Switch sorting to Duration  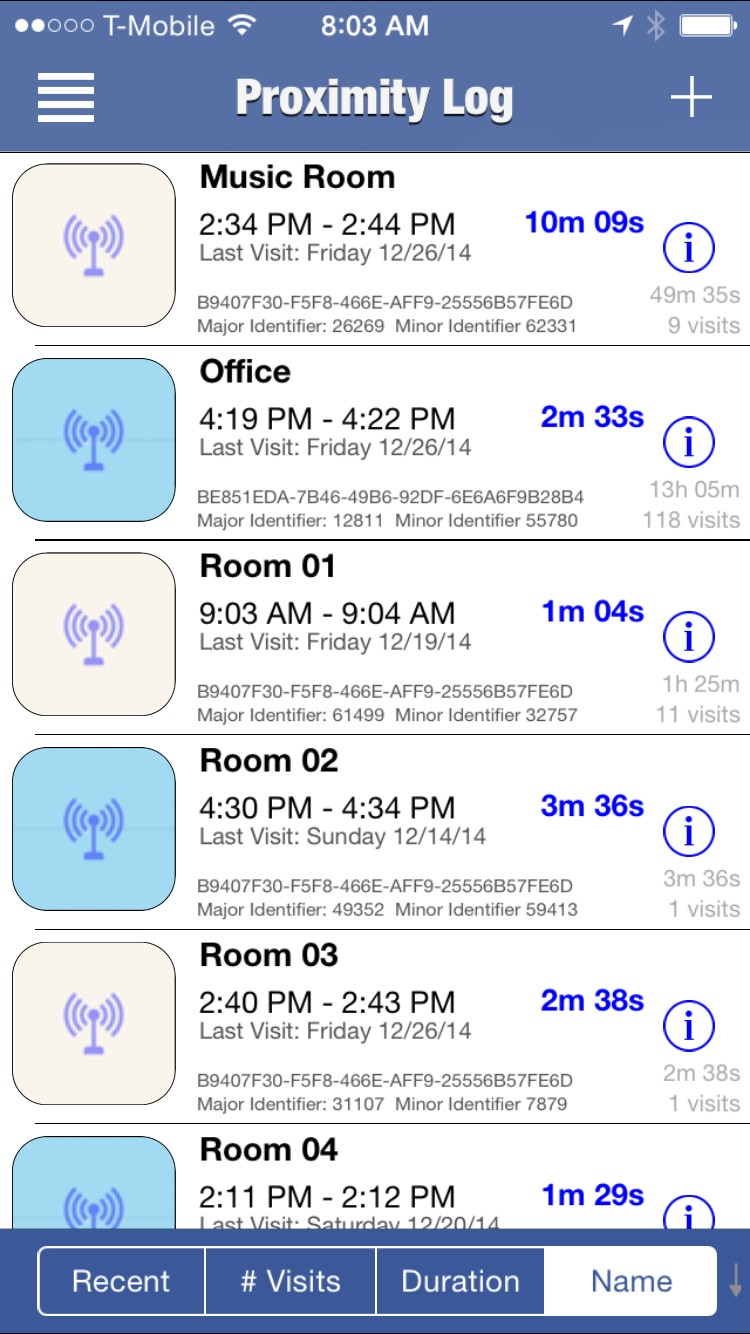tap(461, 1281)
